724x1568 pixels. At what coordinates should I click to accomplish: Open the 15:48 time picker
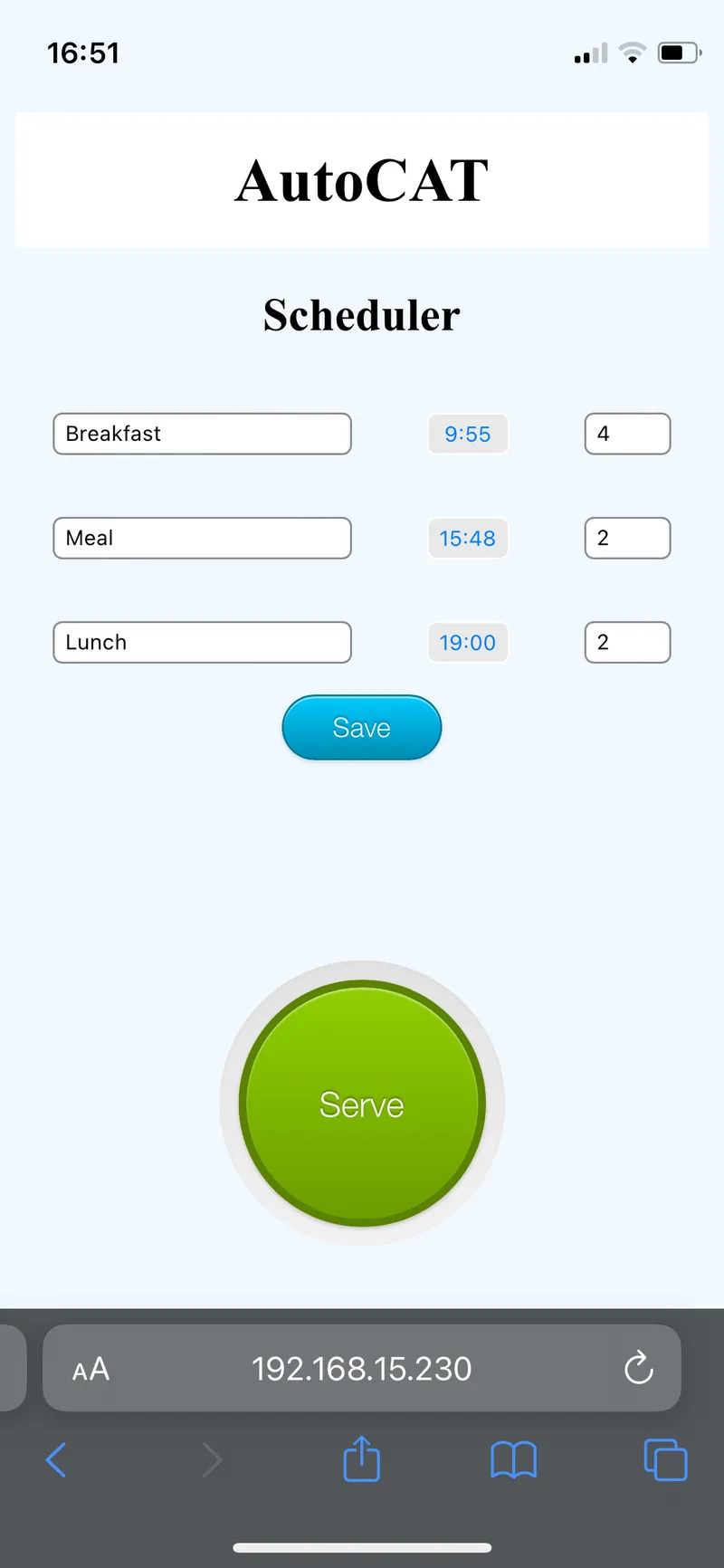point(468,538)
